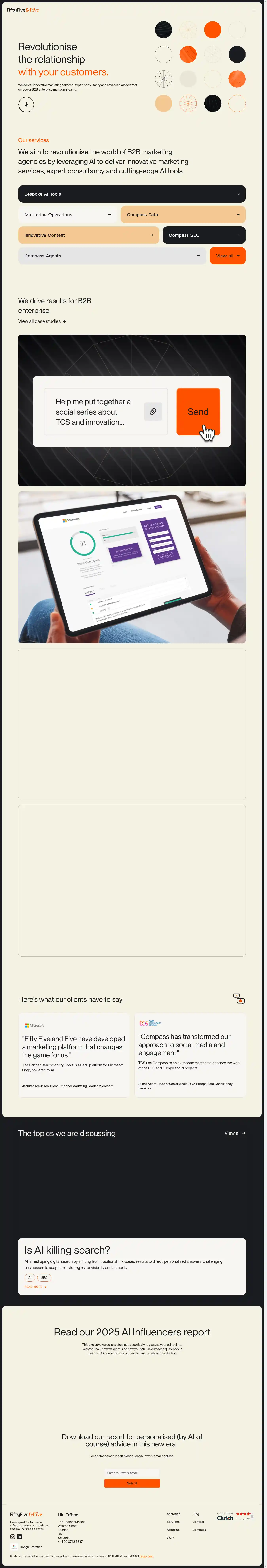
Task: Open the Innovative Content service
Action: point(88,235)
